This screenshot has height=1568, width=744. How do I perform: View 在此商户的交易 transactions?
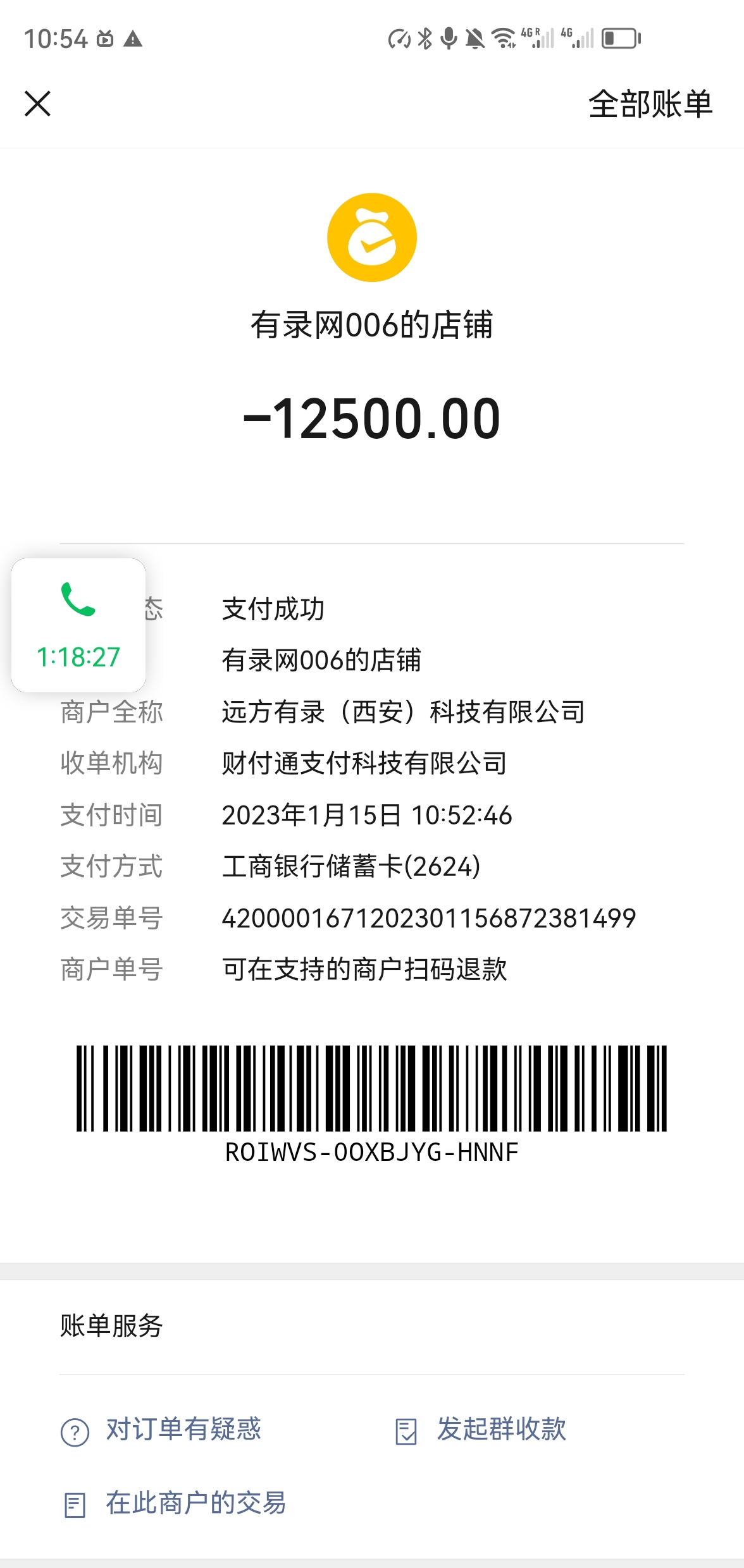pyautogui.click(x=195, y=1504)
